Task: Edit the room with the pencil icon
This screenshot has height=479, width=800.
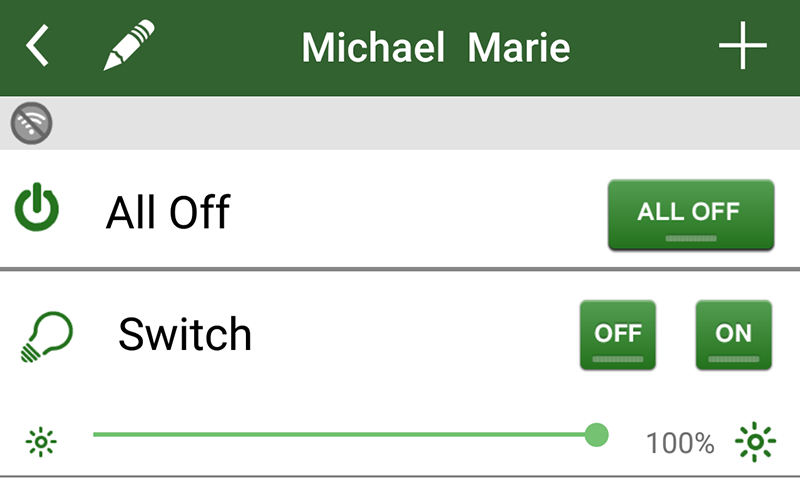Action: pyautogui.click(x=129, y=46)
